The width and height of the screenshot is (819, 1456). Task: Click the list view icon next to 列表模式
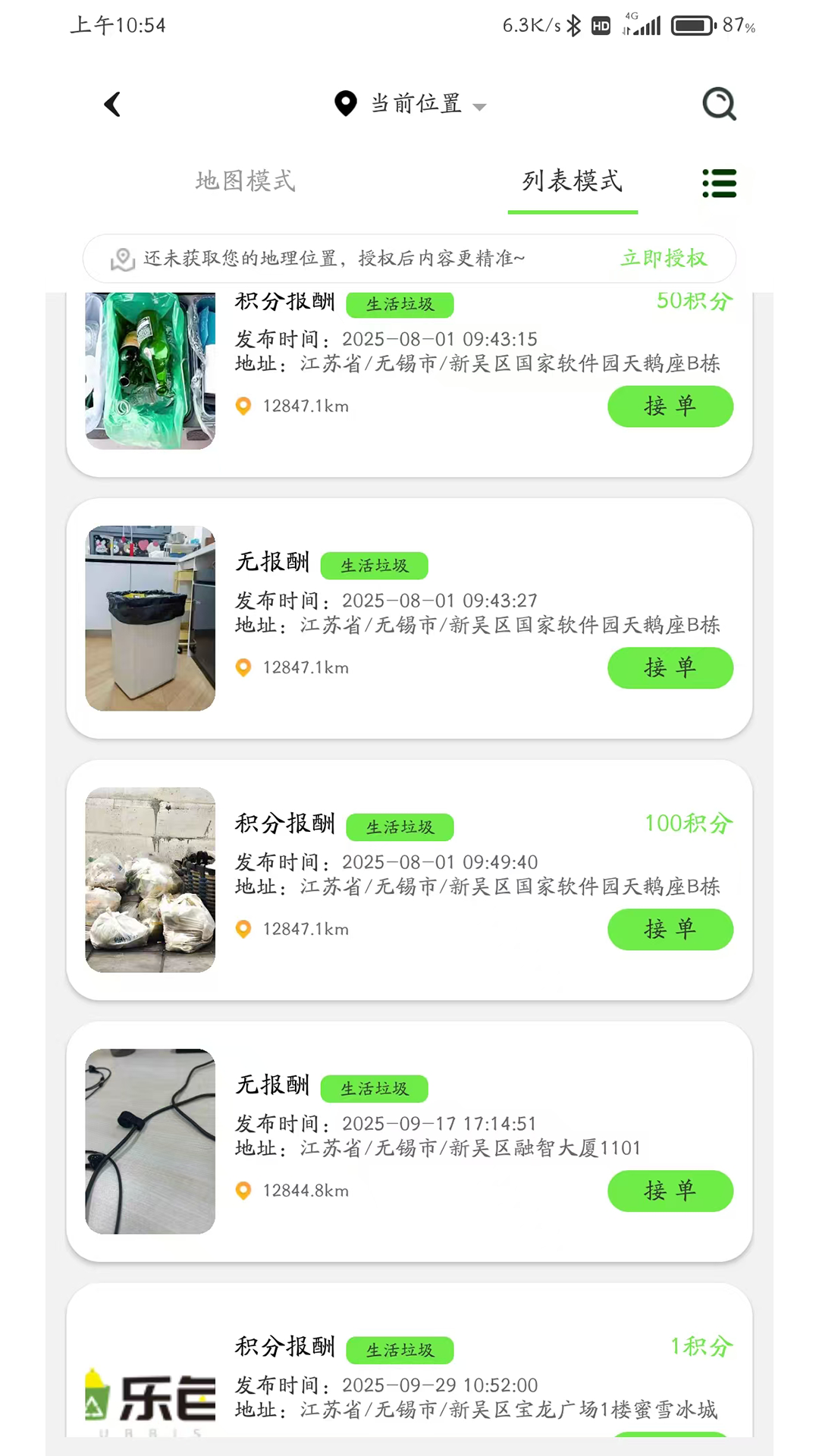719,184
